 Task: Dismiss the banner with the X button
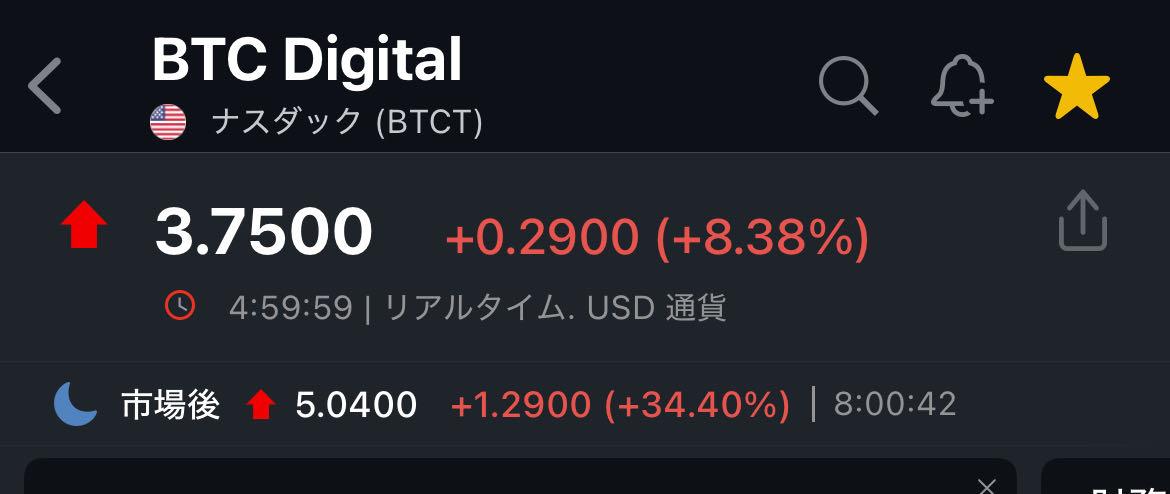986,485
